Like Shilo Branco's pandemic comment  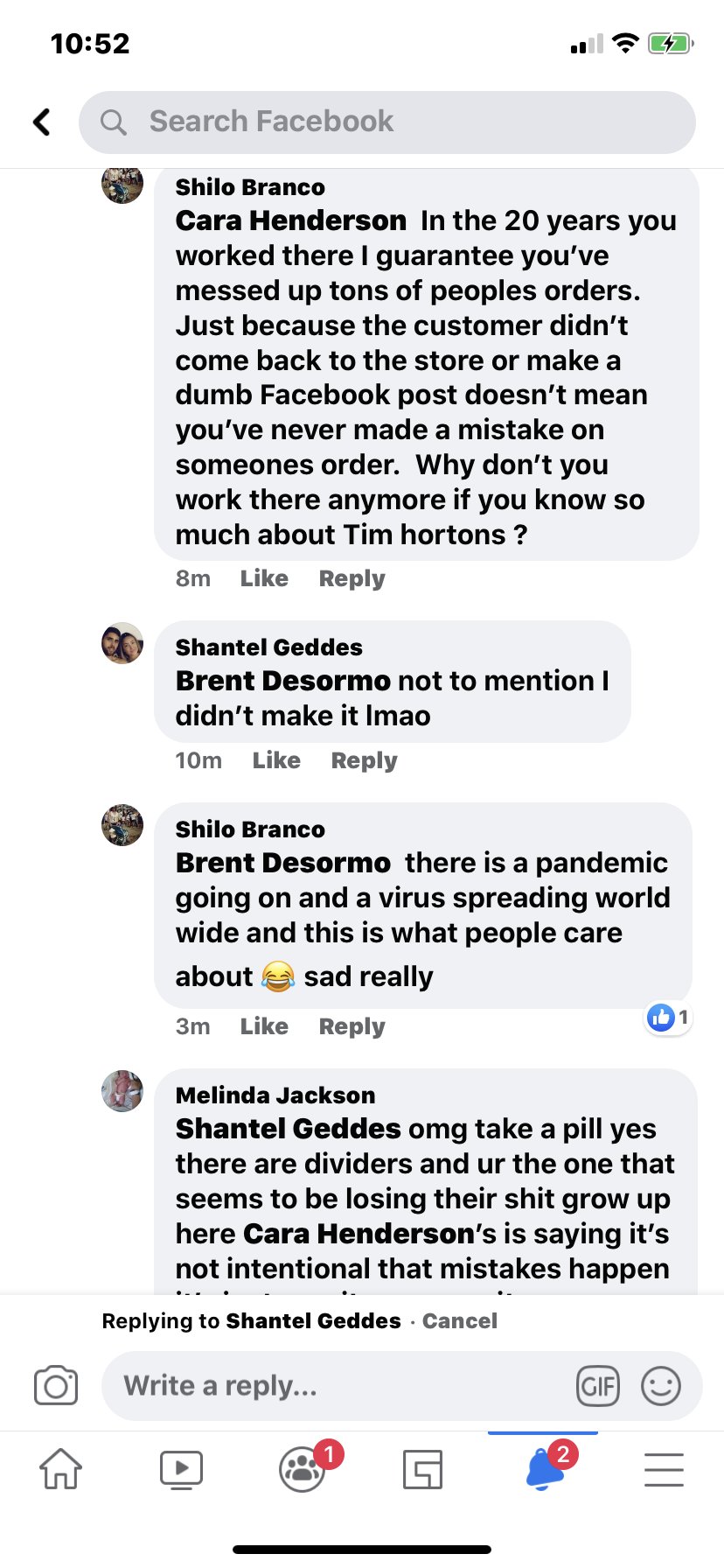[264, 1026]
